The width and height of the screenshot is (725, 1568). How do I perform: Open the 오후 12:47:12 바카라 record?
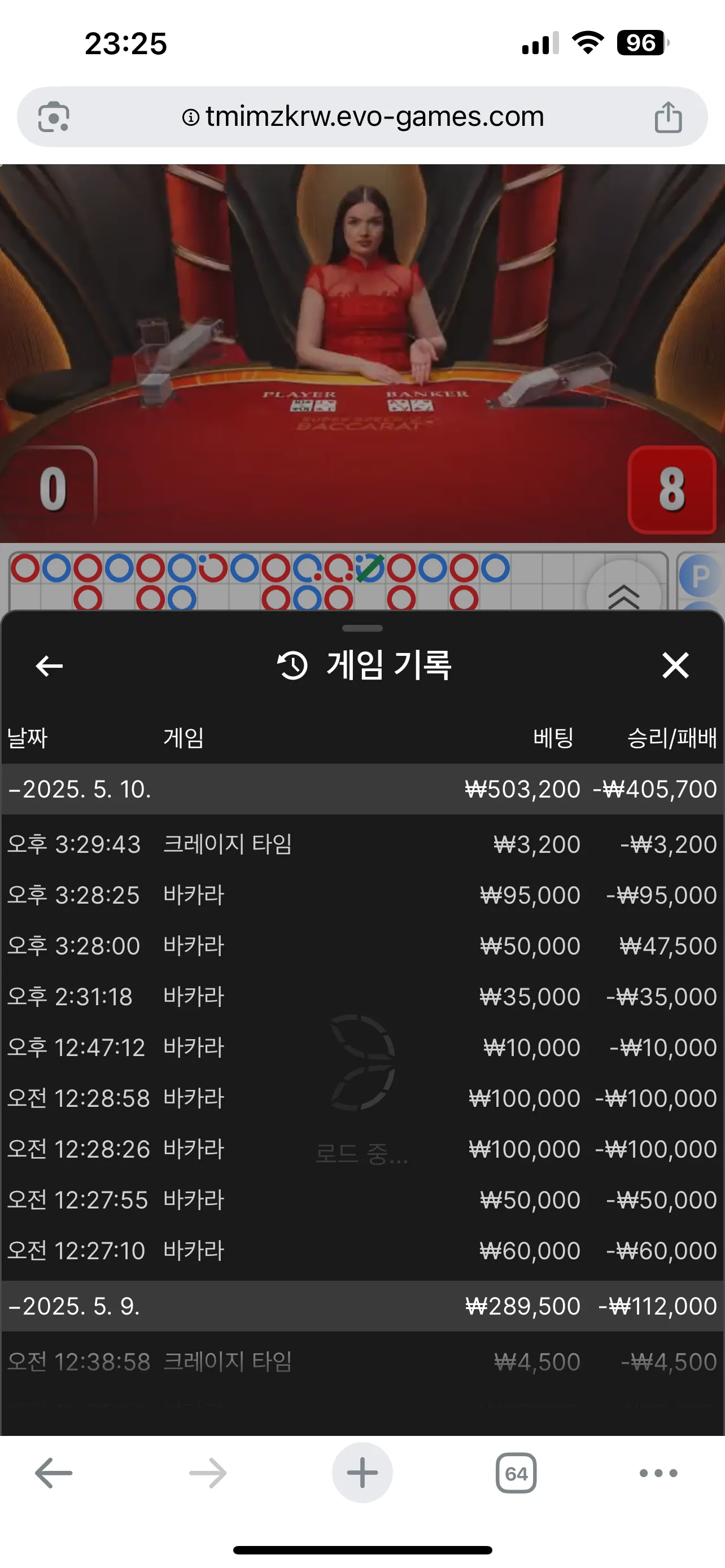(362, 1048)
